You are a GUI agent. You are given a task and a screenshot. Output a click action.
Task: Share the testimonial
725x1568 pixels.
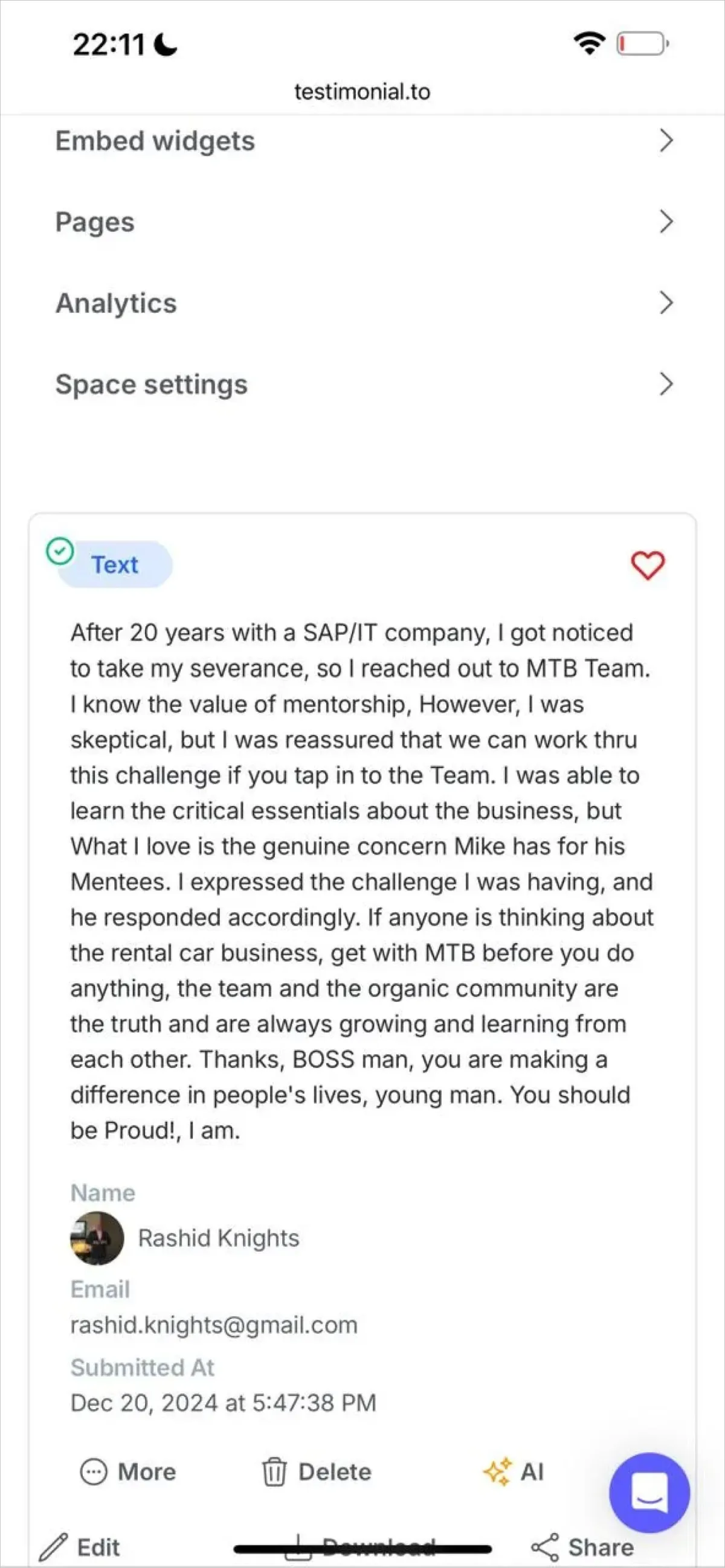pyautogui.click(x=582, y=1547)
